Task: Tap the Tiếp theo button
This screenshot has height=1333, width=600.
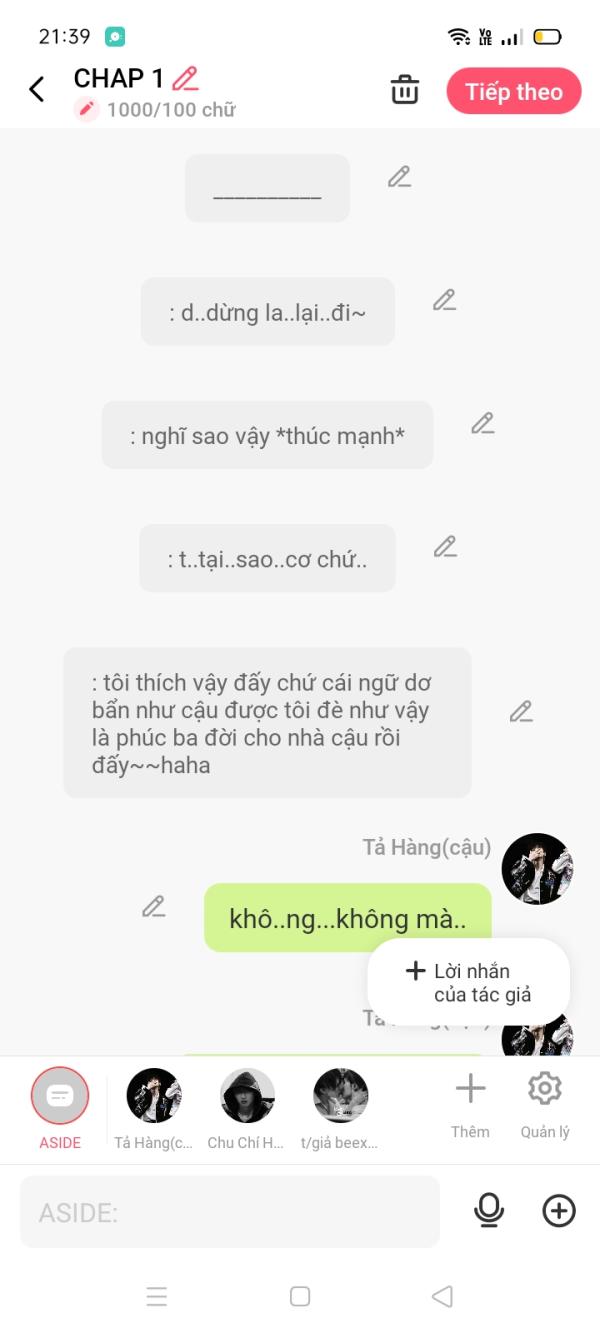Action: pyautogui.click(x=514, y=92)
